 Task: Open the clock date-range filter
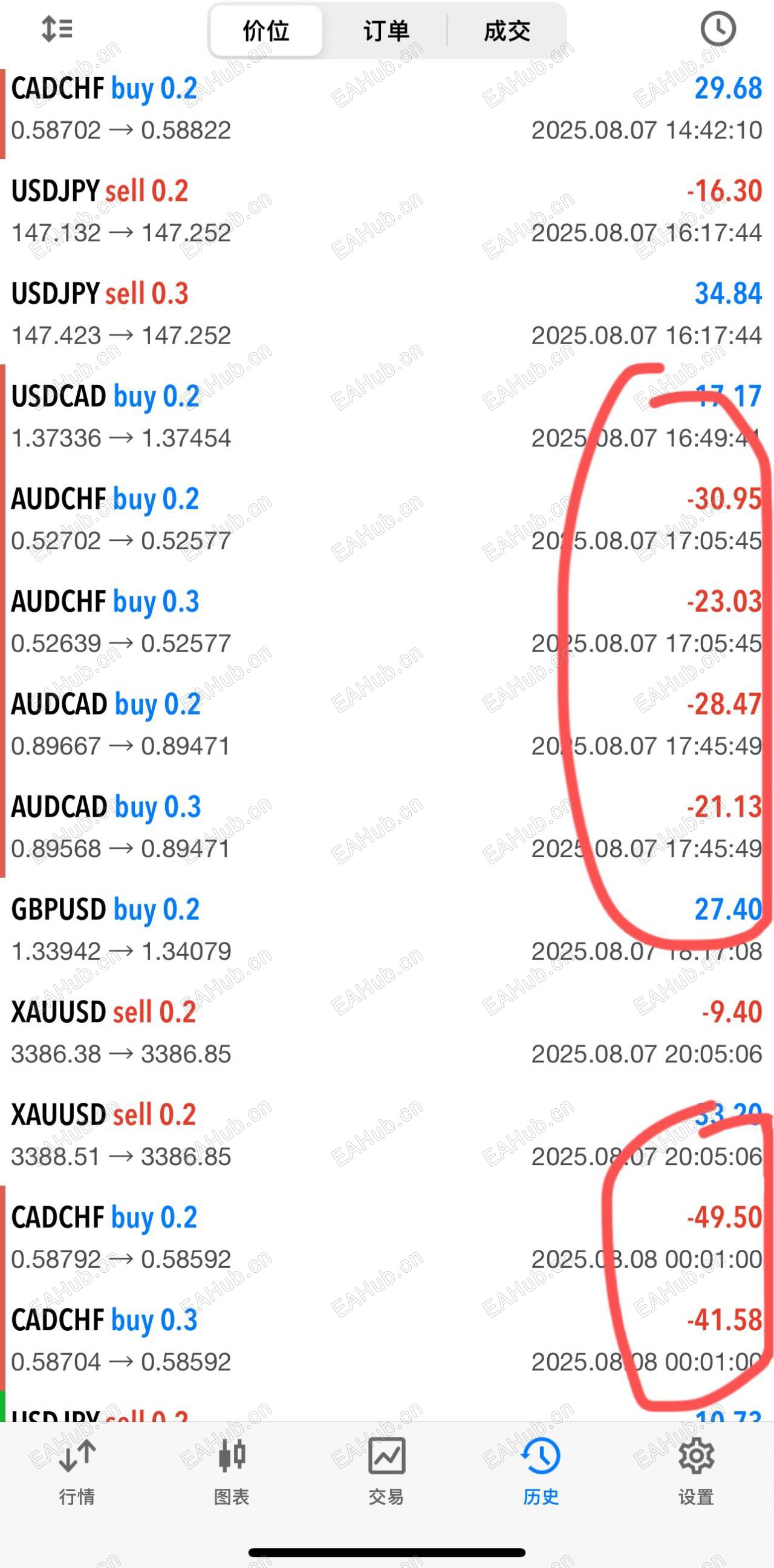point(718,29)
